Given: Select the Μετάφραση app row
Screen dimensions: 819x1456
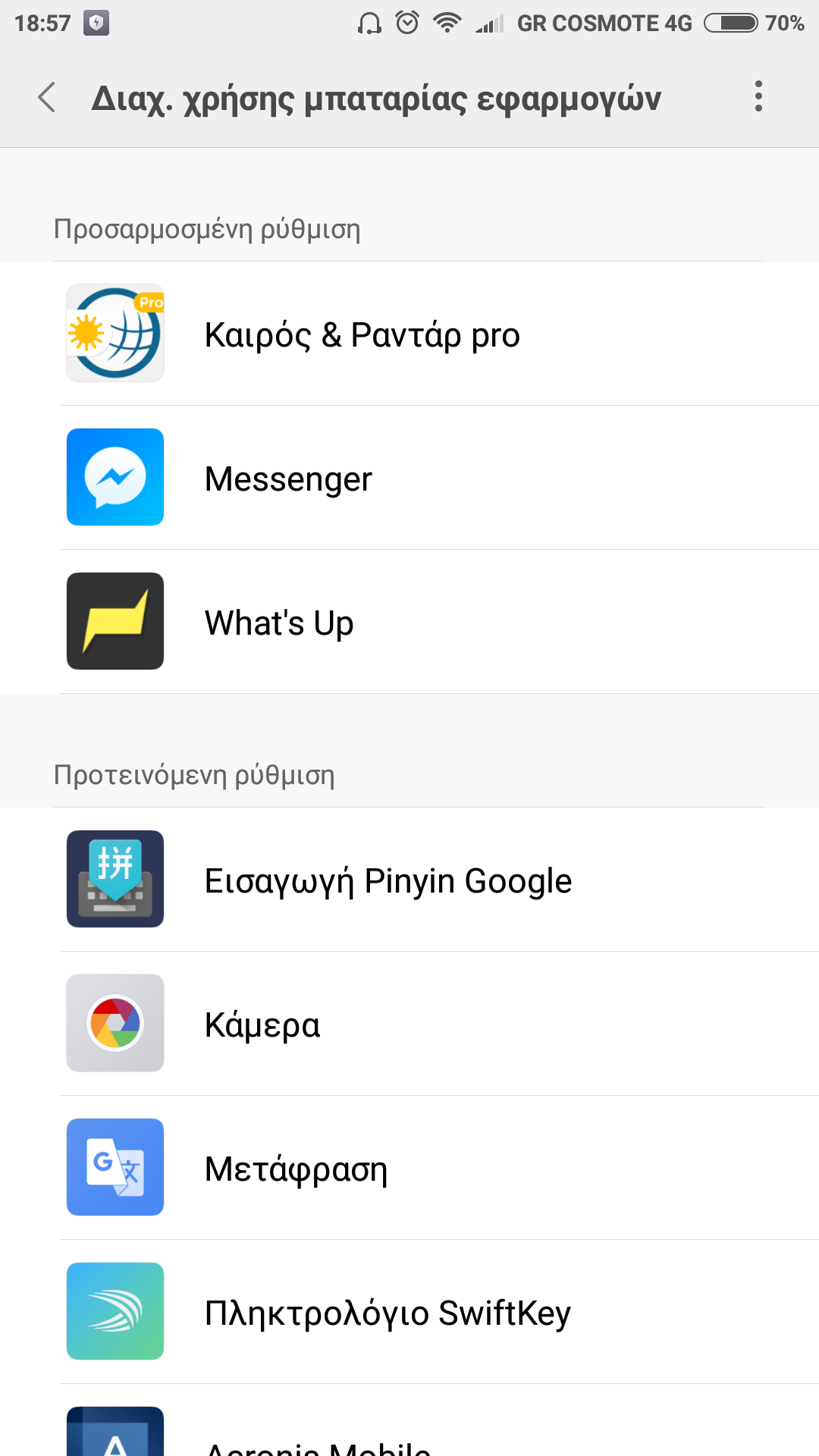Looking at the screenshot, I should [x=409, y=1168].
